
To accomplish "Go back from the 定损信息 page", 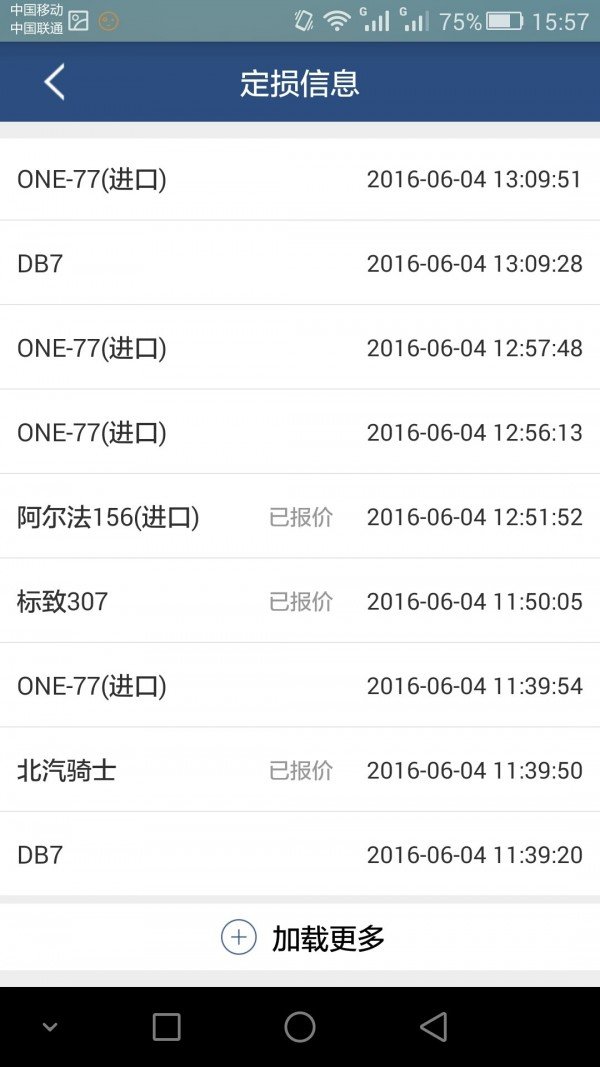I will click(54, 82).
